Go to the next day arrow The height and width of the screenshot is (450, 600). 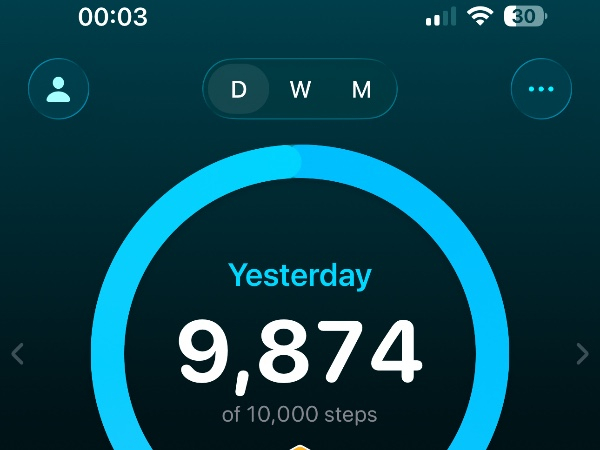[583, 353]
